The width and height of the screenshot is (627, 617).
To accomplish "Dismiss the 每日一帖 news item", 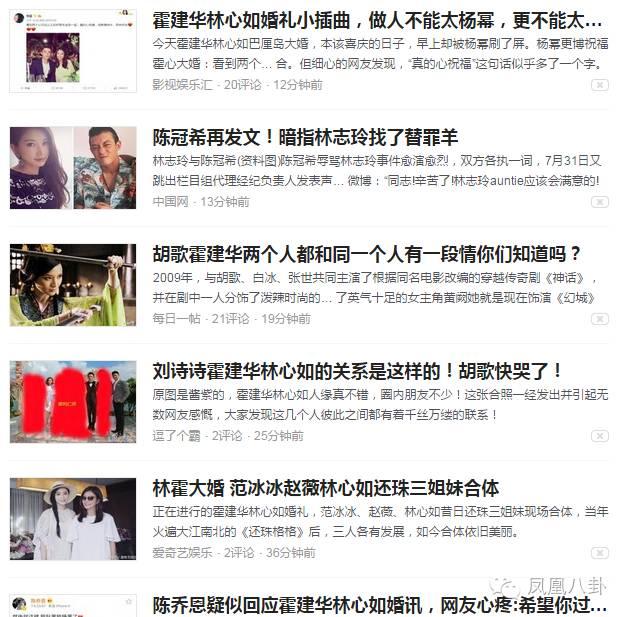I will click(x=599, y=320).
